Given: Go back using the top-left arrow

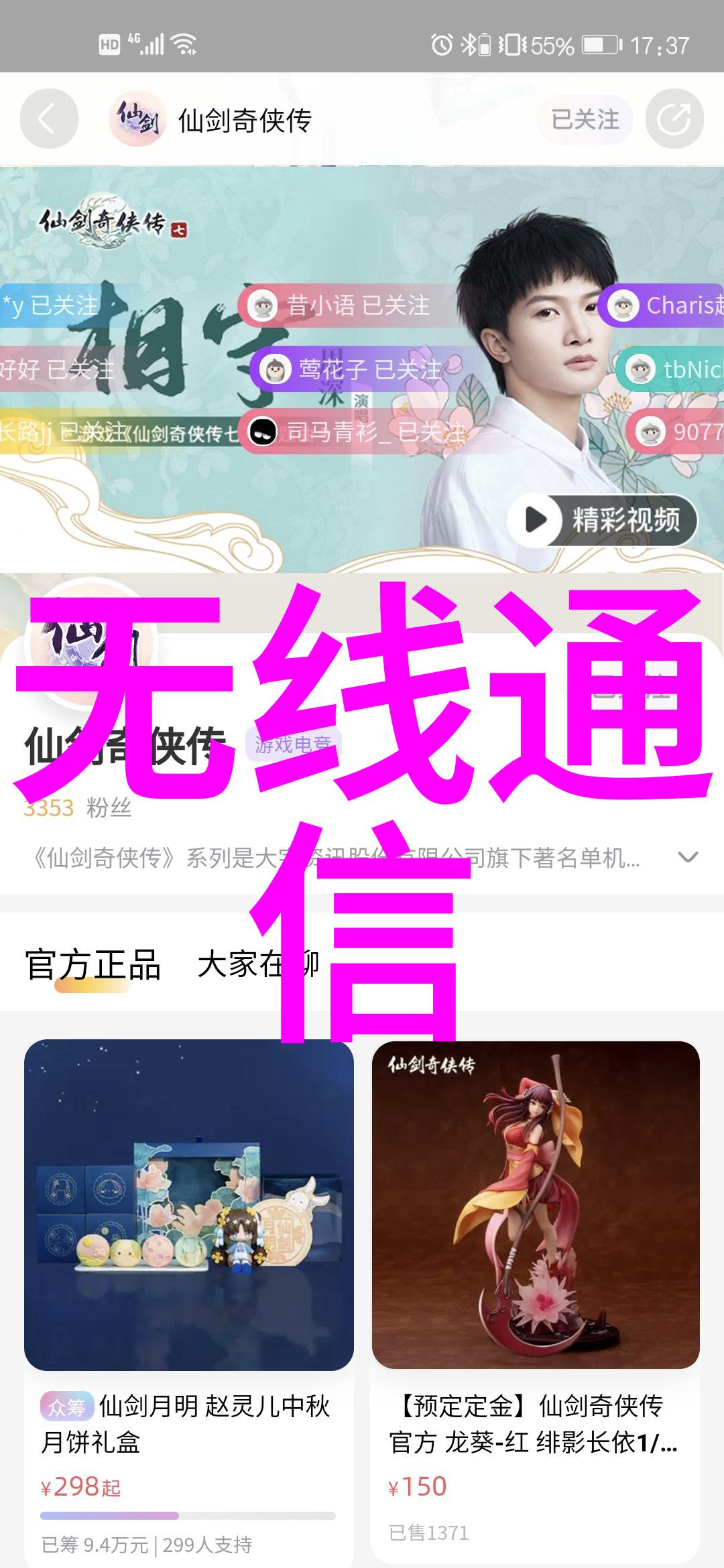Looking at the screenshot, I should [48, 119].
